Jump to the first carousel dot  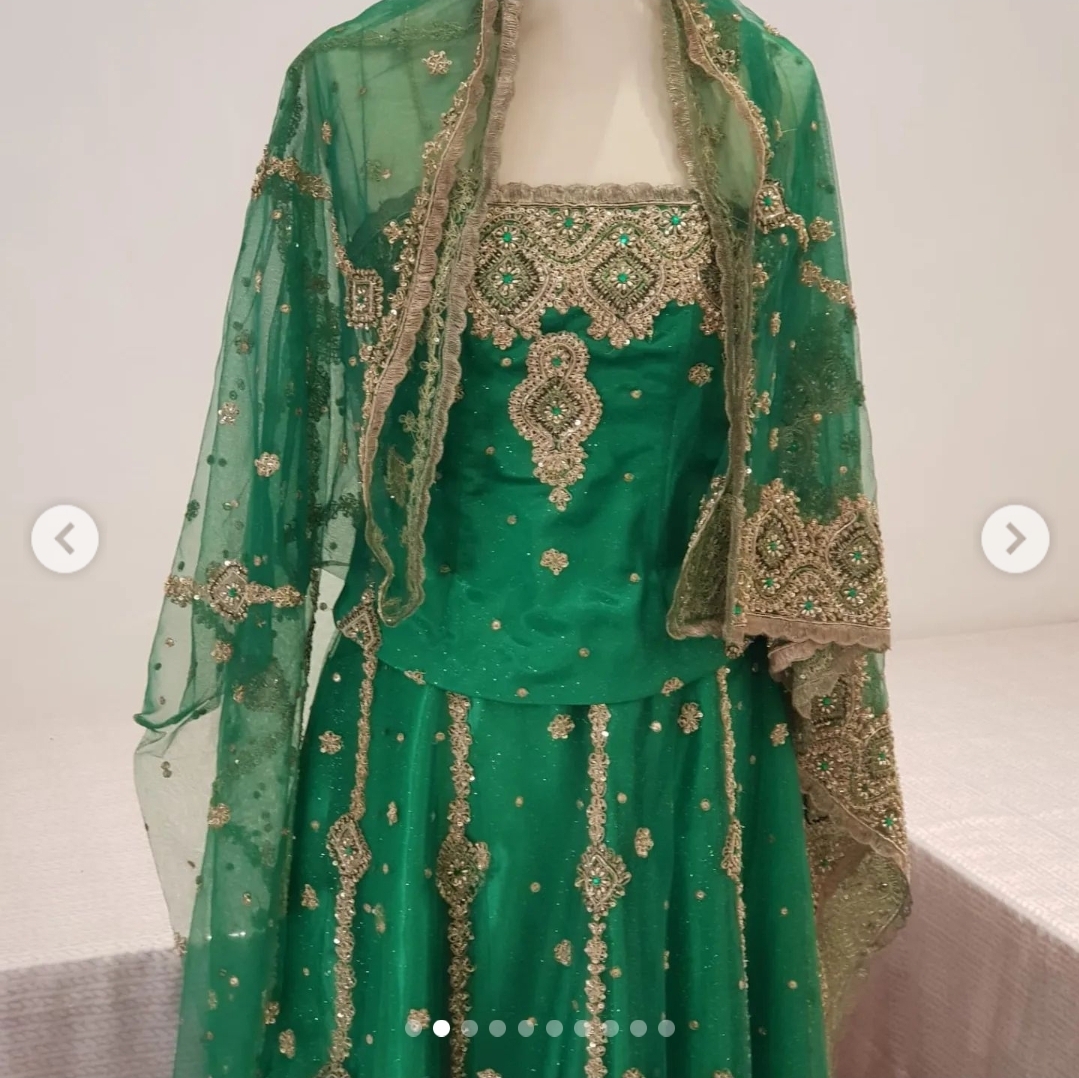(x=414, y=1028)
